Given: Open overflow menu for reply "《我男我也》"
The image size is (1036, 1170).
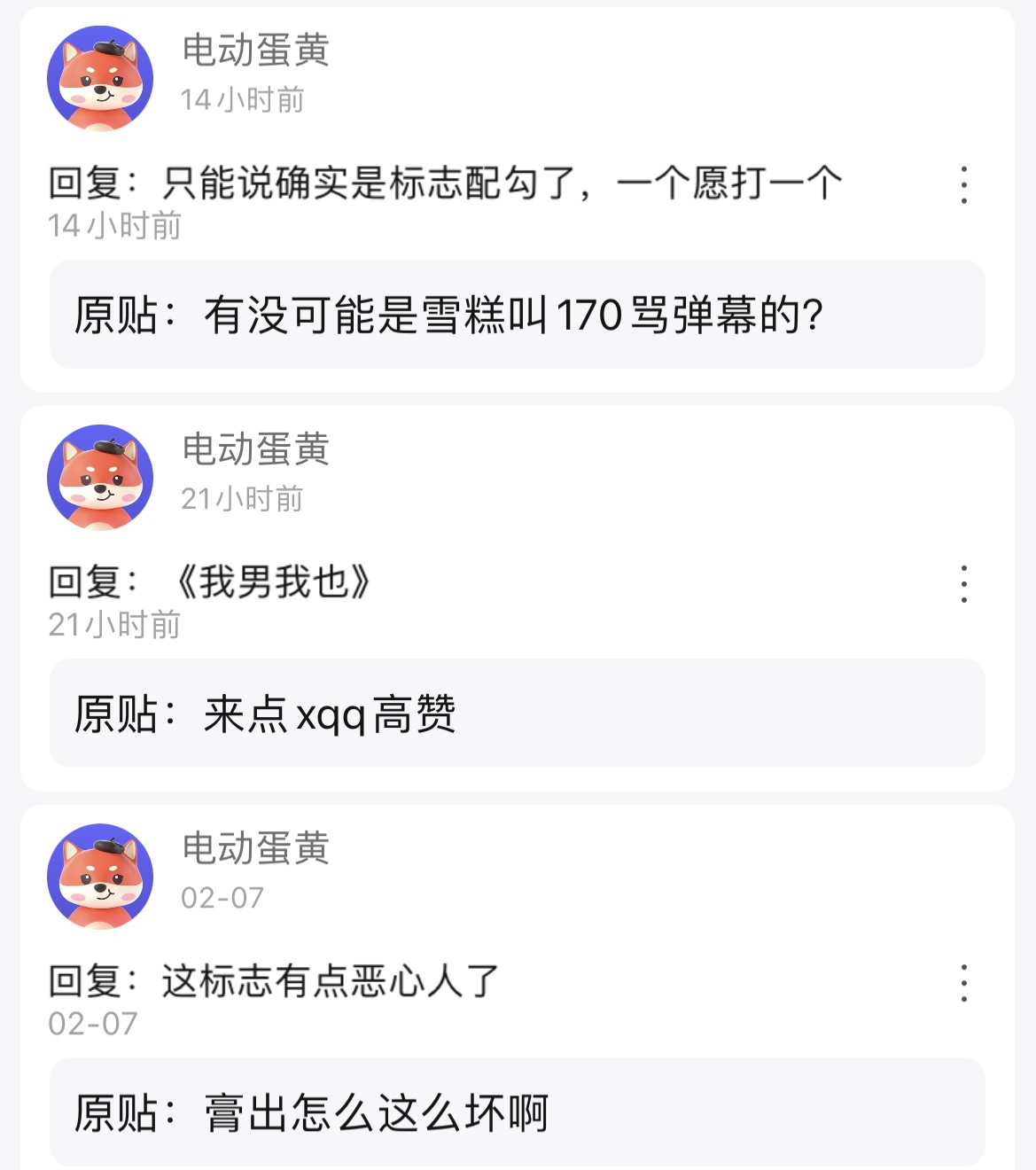Looking at the screenshot, I should click(x=963, y=584).
